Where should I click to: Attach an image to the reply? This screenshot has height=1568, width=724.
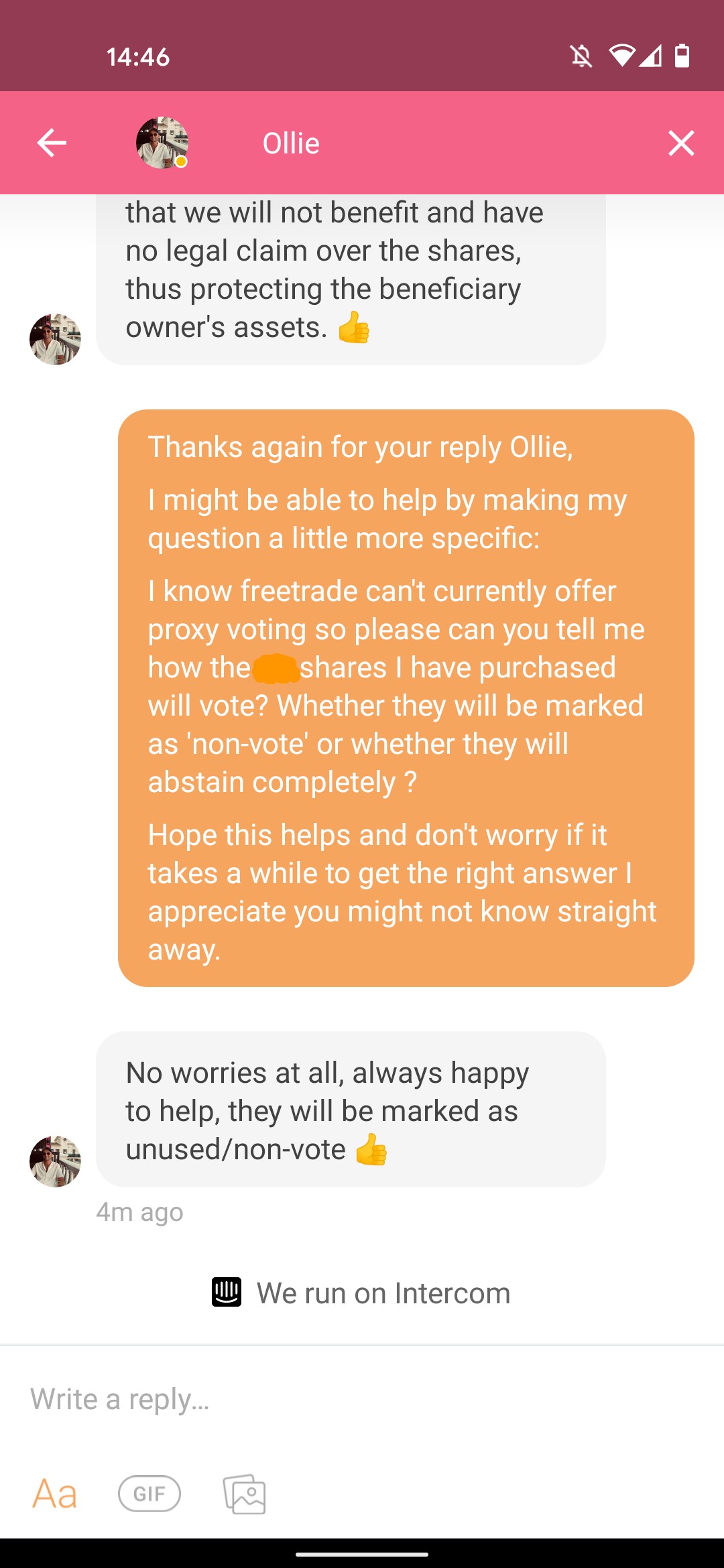pyautogui.click(x=245, y=1494)
